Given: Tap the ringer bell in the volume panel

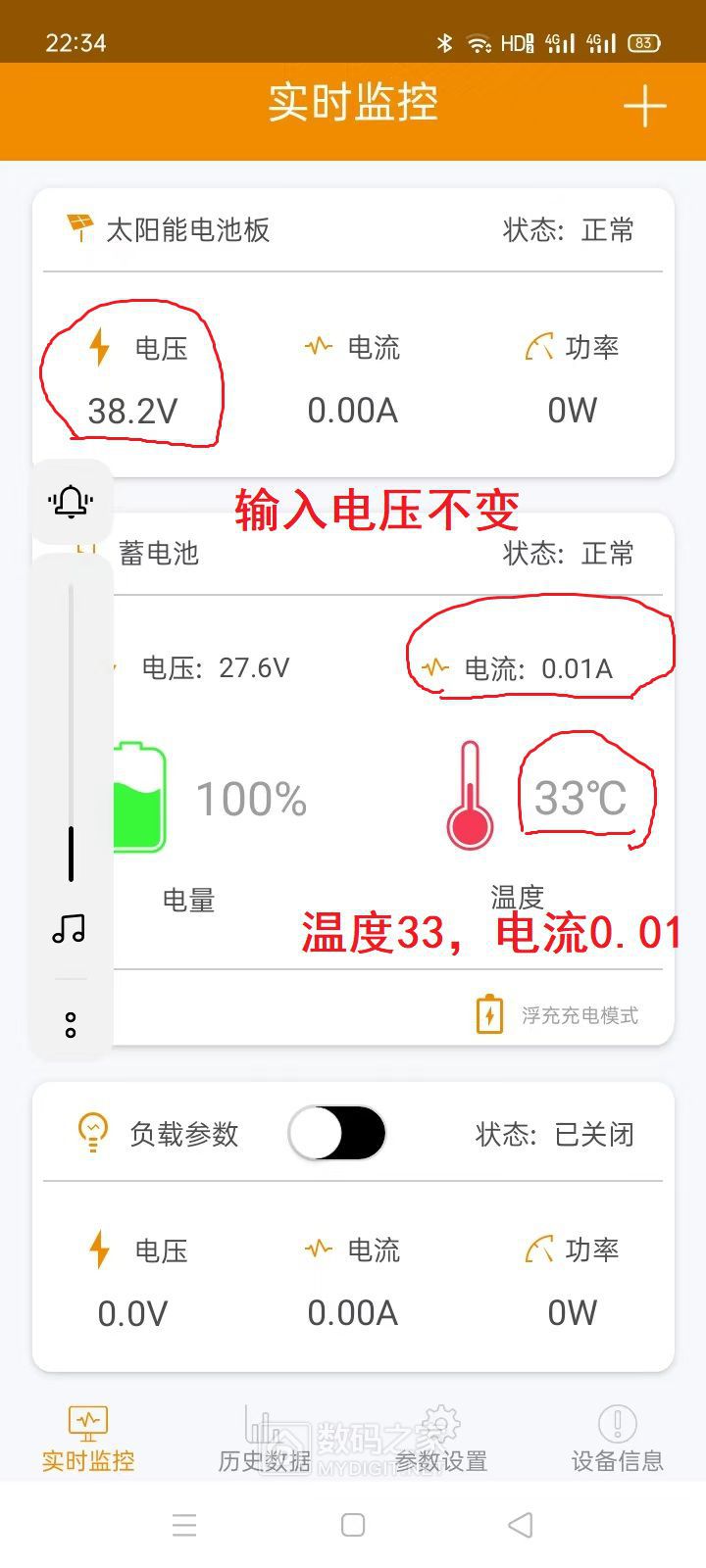Looking at the screenshot, I should (71, 502).
